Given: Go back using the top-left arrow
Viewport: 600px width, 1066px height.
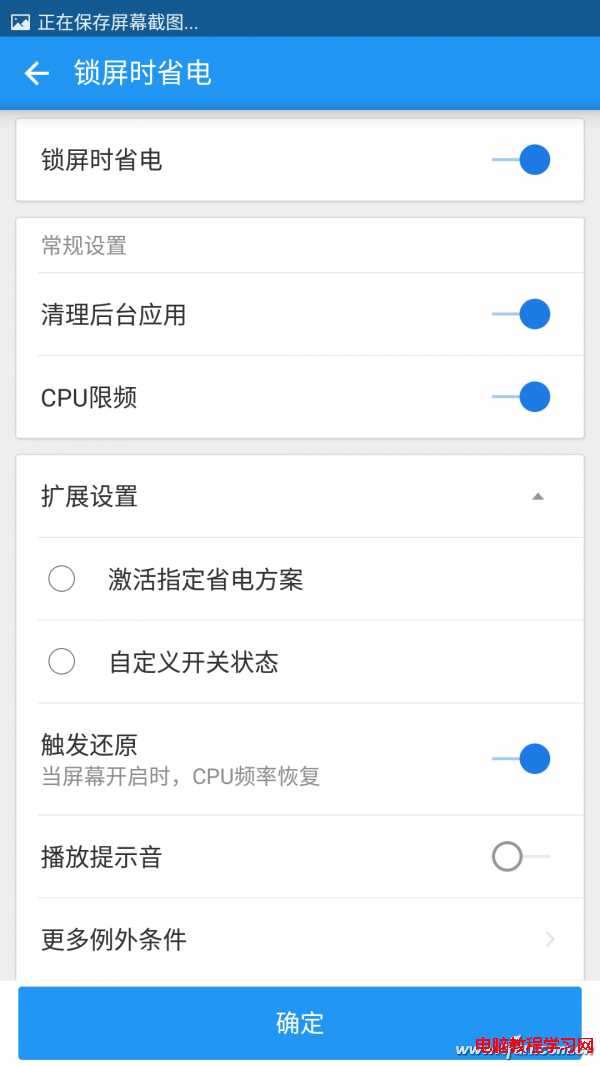Looking at the screenshot, I should (x=37, y=73).
